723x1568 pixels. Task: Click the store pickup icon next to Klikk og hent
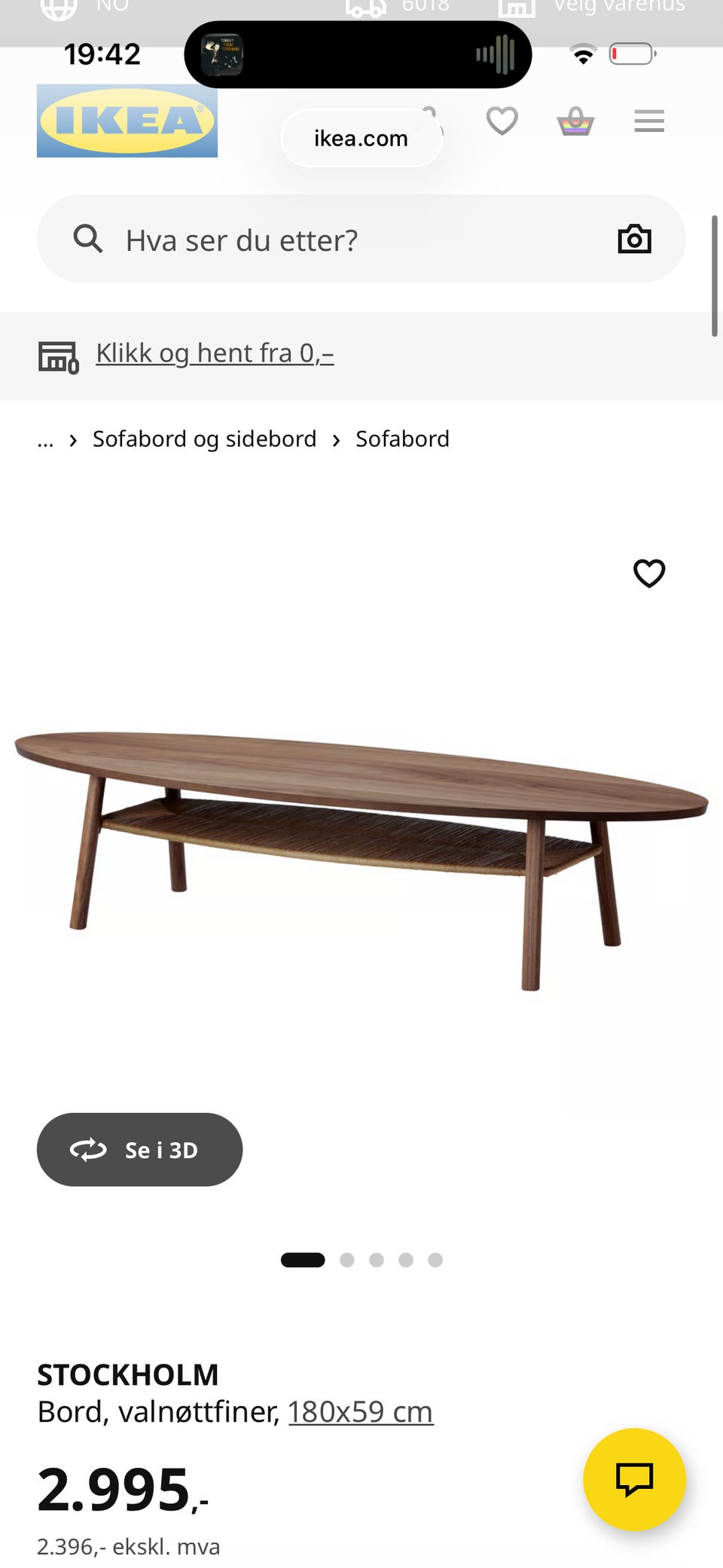(x=58, y=356)
